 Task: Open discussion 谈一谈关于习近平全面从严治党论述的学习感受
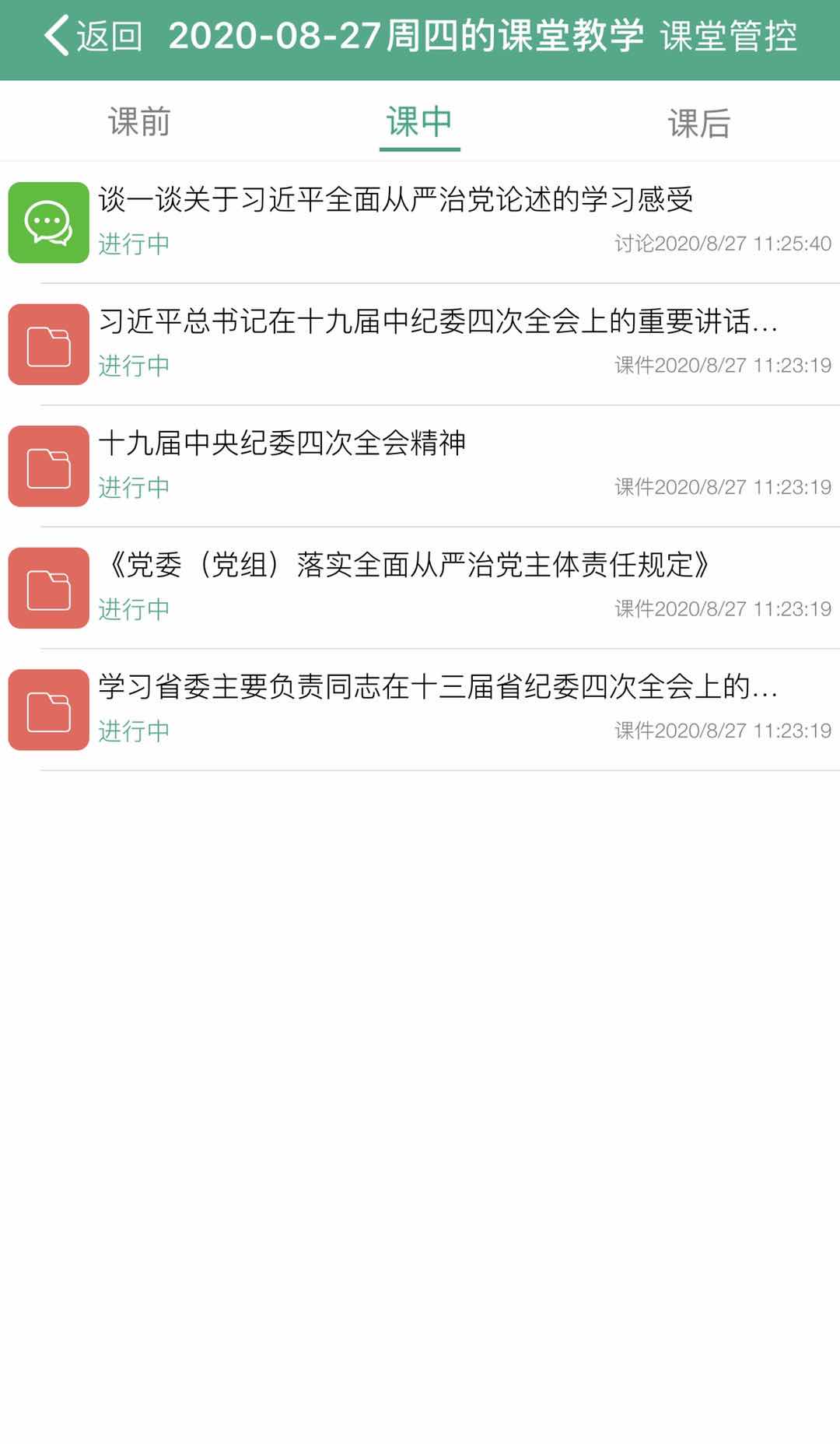420,223
